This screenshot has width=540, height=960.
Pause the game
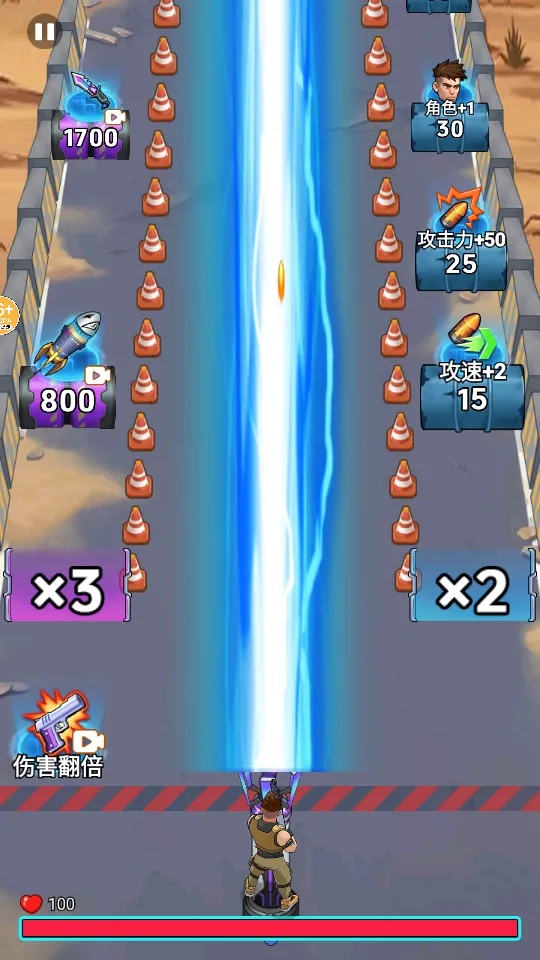45,31
